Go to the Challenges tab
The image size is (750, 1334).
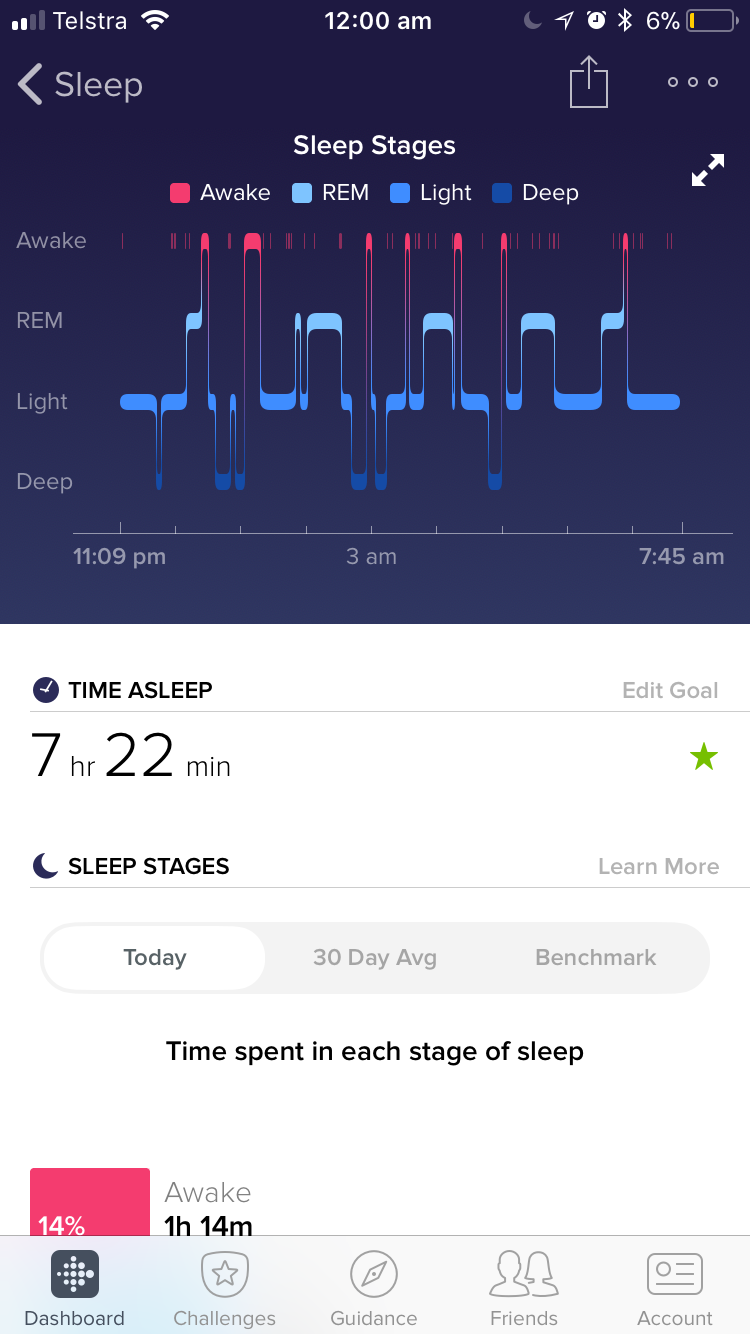pyautogui.click(x=224, y=1290)
